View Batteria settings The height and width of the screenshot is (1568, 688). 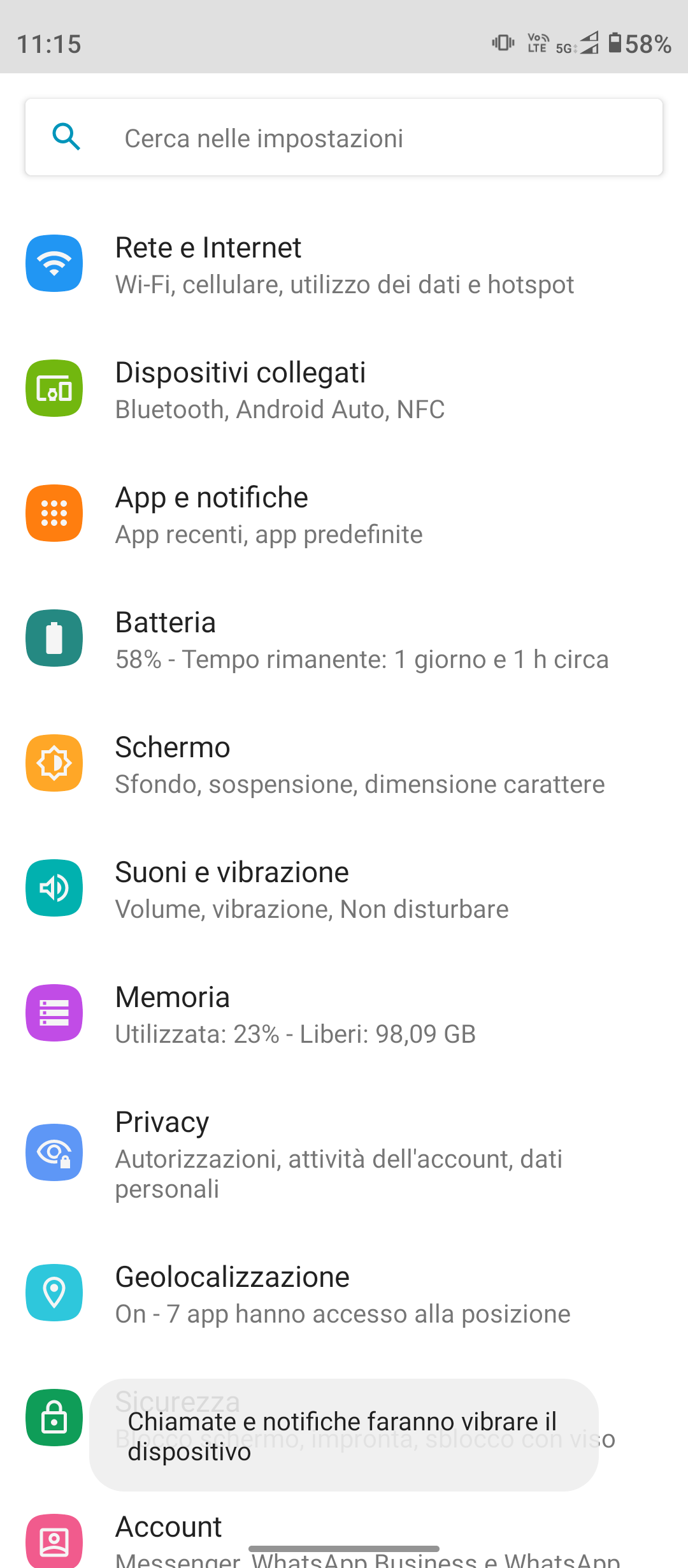click(344, 639)
